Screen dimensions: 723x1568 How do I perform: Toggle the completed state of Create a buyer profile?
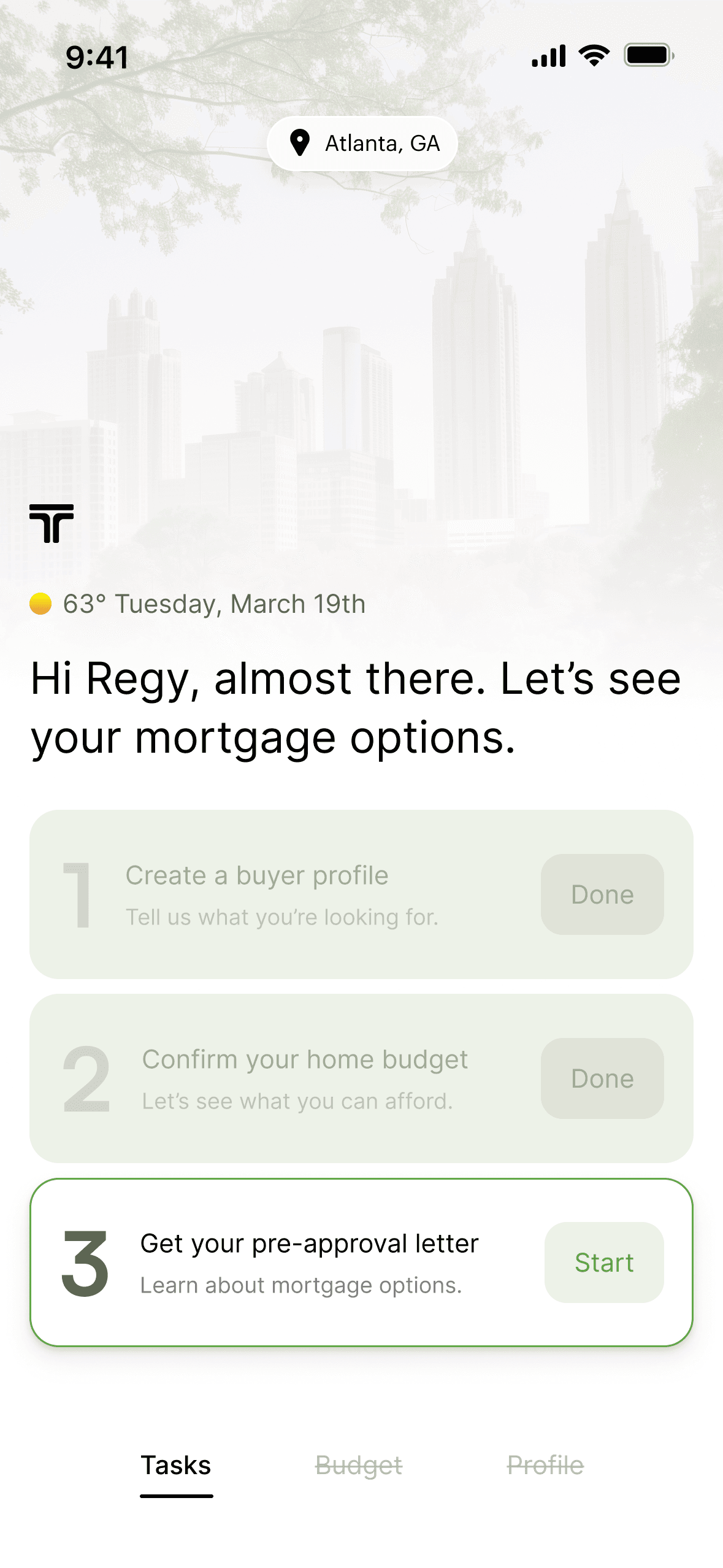[x=602, y=894]
